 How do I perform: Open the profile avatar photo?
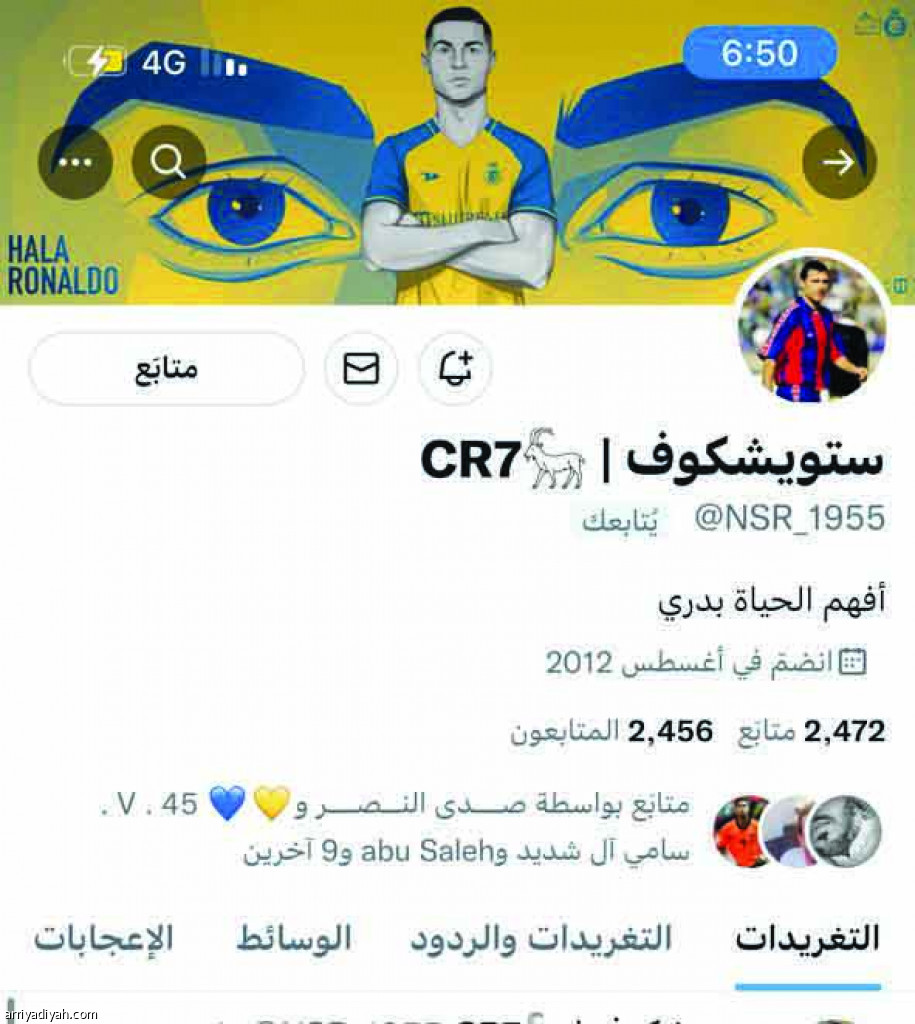812,335
